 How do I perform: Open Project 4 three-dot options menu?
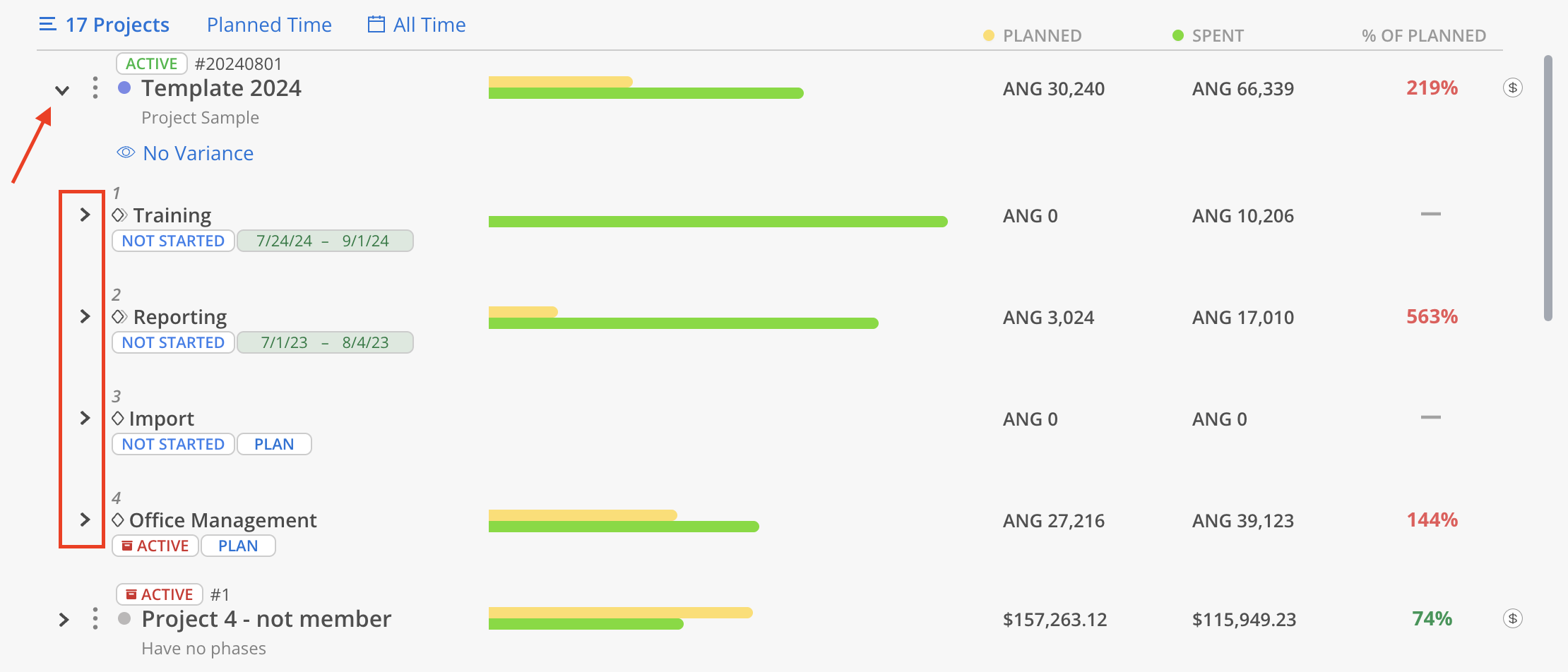click(95, 619)
